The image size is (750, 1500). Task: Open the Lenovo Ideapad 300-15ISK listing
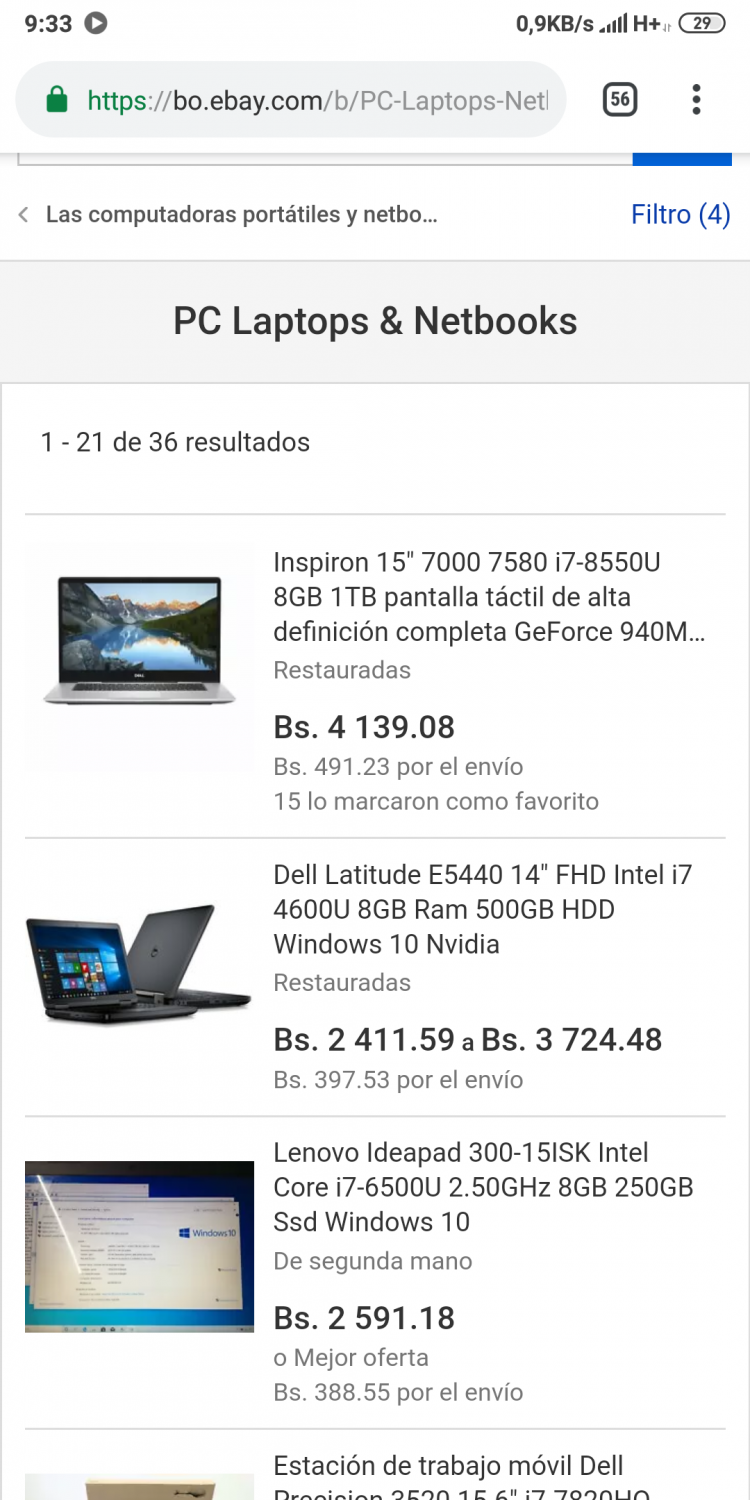tap(483, 1187)
